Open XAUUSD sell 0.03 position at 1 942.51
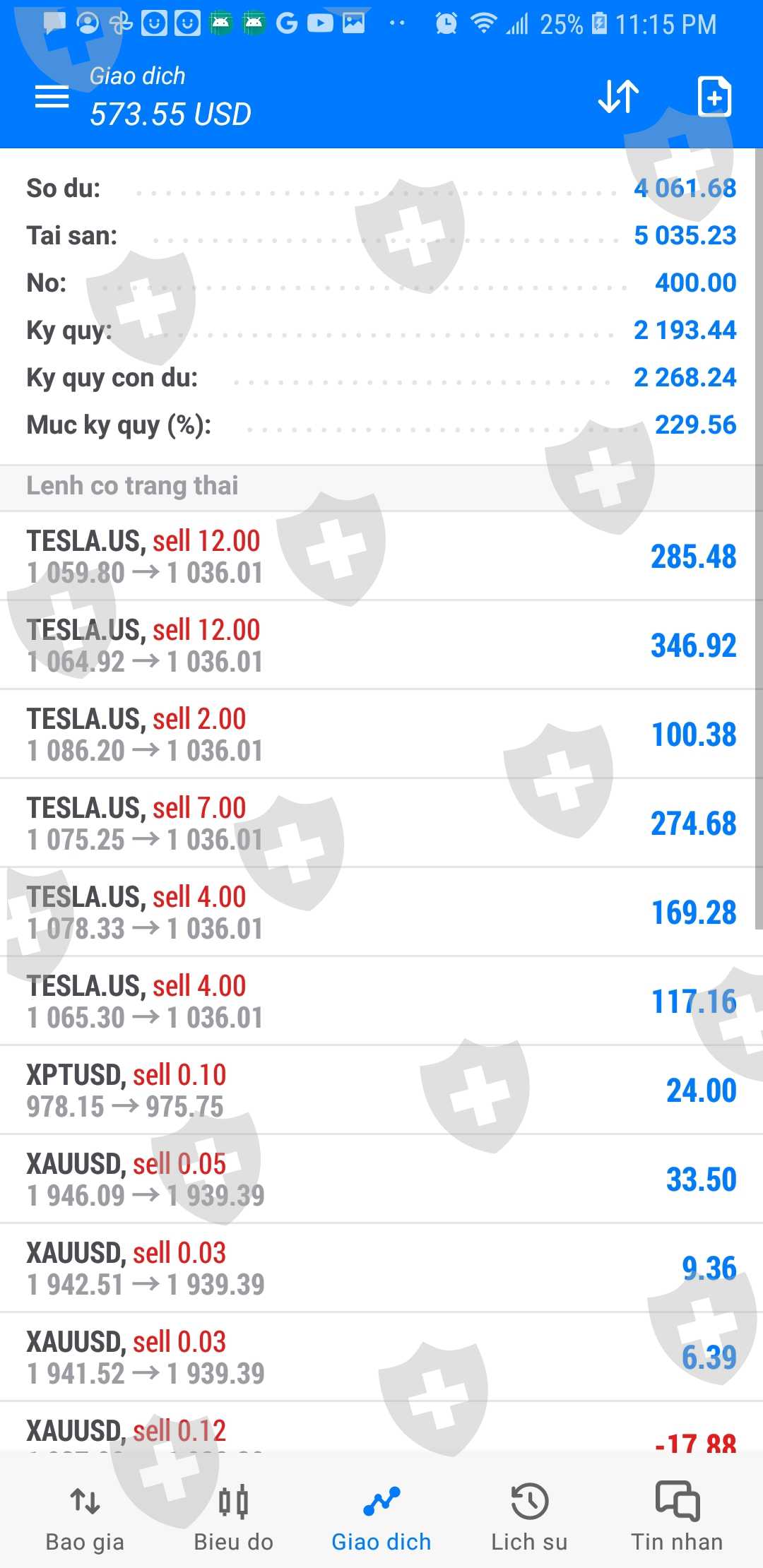 click(x=381, y=1269)
